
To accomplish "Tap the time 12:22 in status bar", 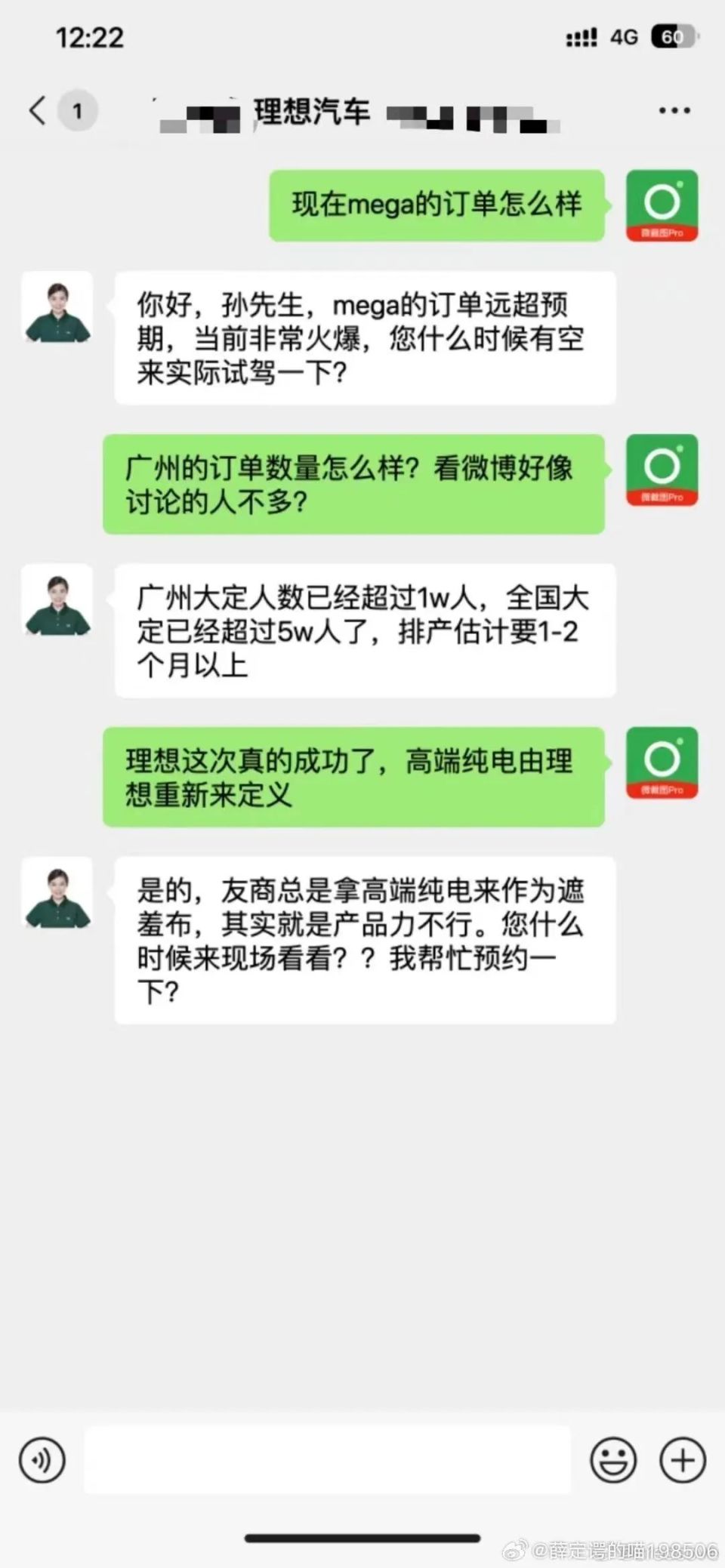I will pyautogui.click(x=91, y=36).
